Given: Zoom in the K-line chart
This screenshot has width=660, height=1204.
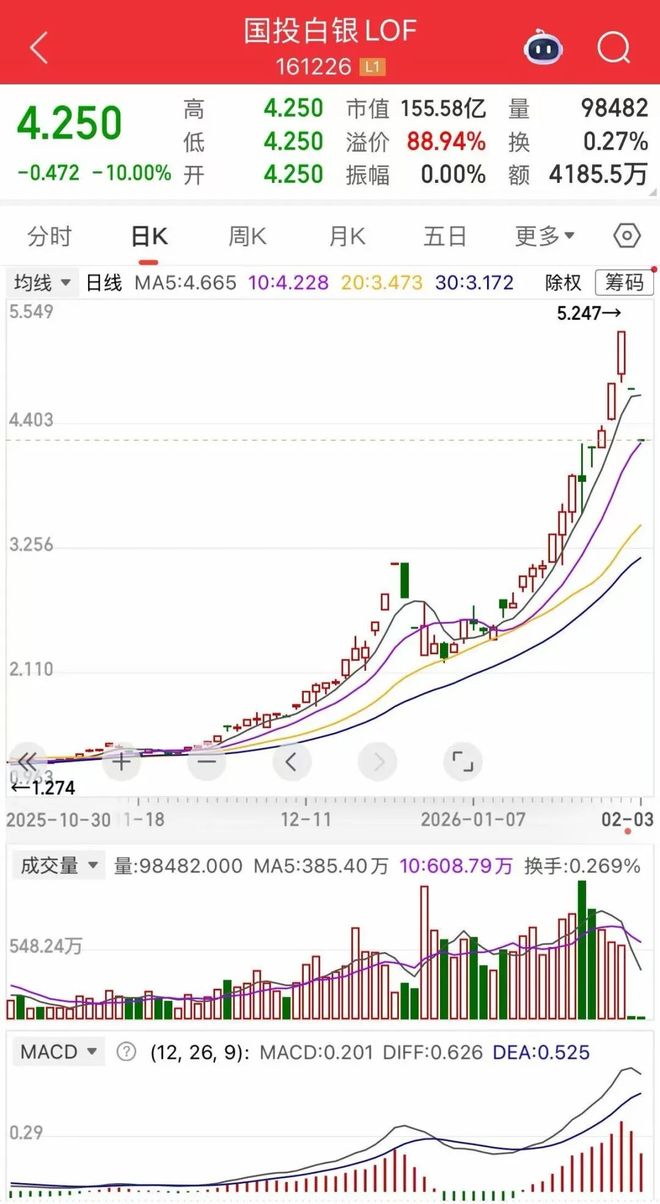Looking at the screenshot, I should [x=121, y=761].
